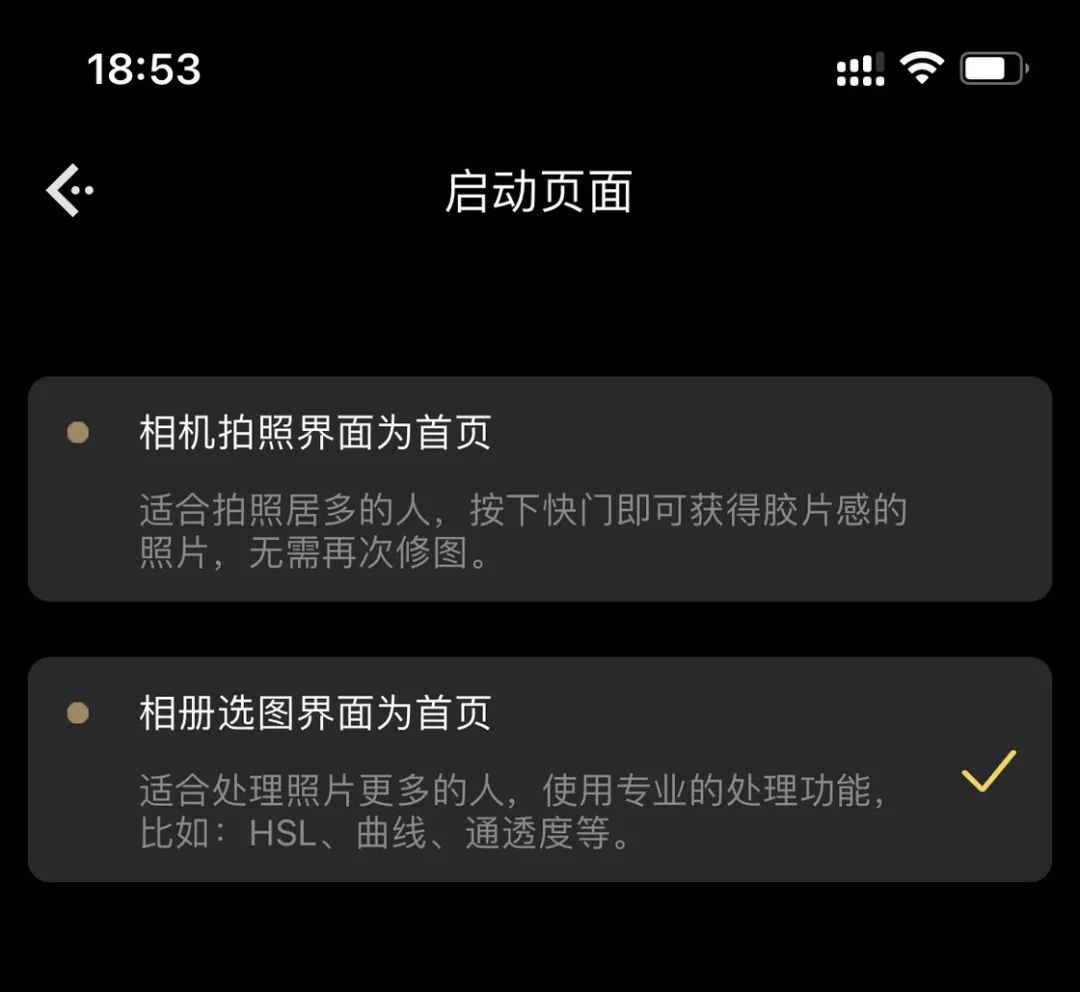Go back from the 启动页面 screen
Image resolution: width=1080 pixels, height=992 pixels.
coord(68,190)
